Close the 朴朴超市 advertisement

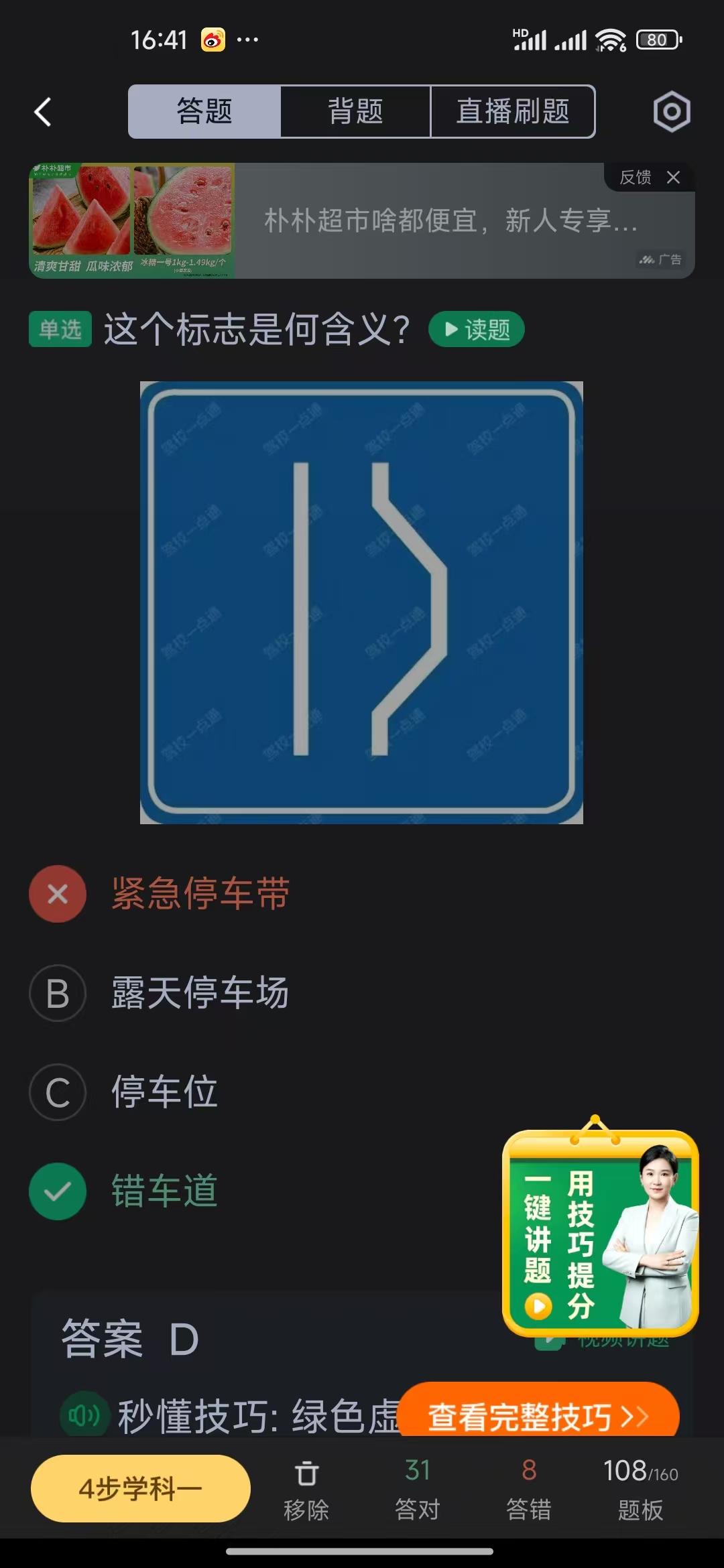[x=674, y=178]
